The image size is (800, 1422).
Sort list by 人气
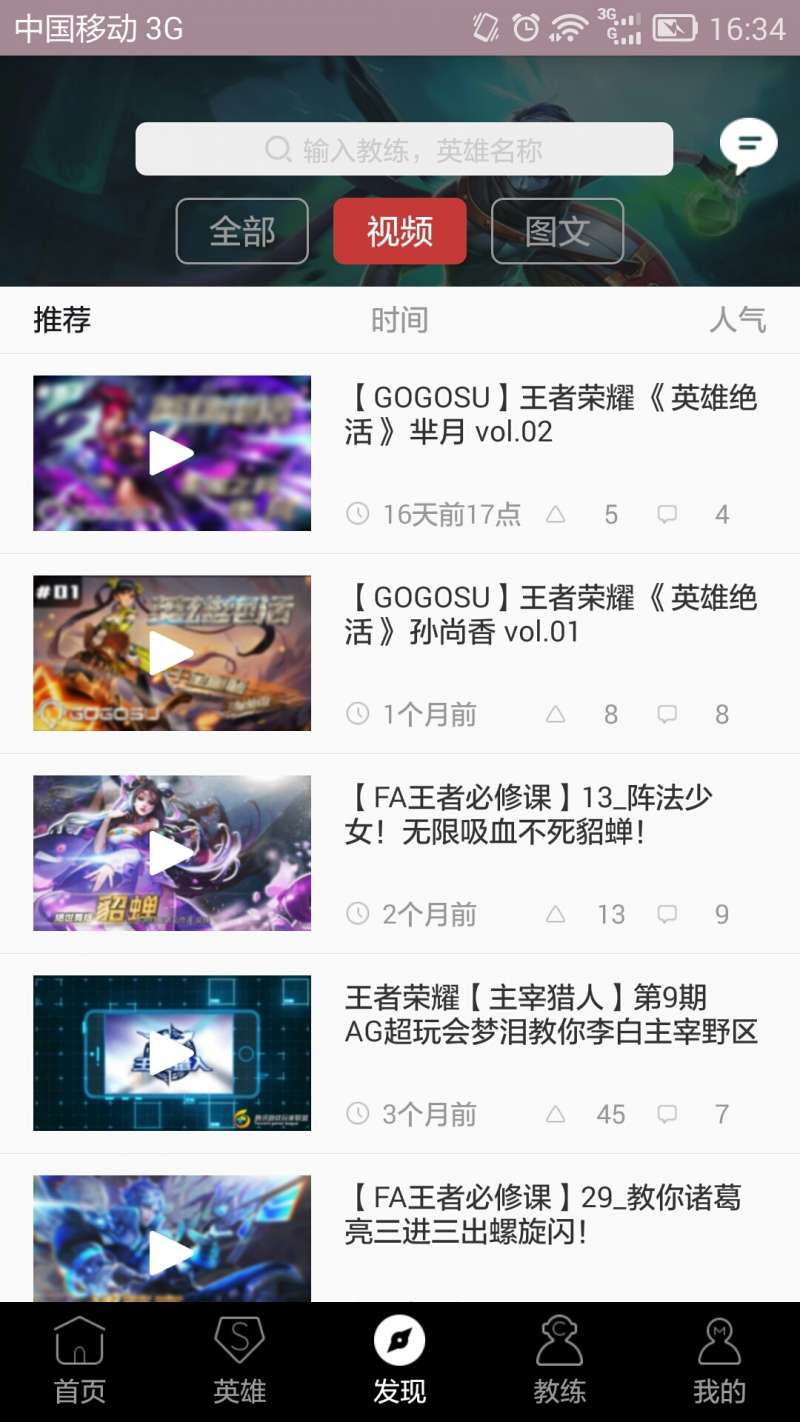pos(737,320)
